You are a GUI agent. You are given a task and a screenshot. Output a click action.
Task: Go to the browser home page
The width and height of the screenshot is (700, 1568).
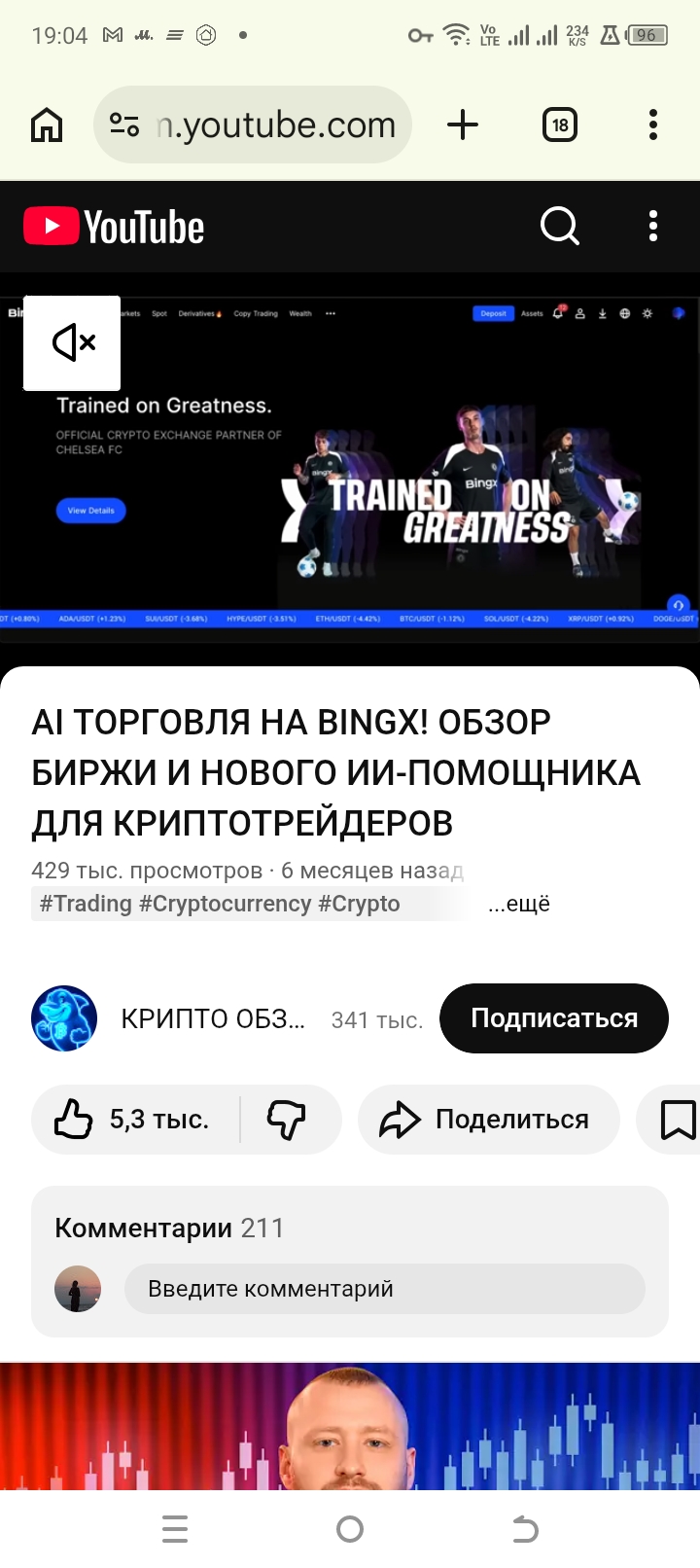point(47,125)
